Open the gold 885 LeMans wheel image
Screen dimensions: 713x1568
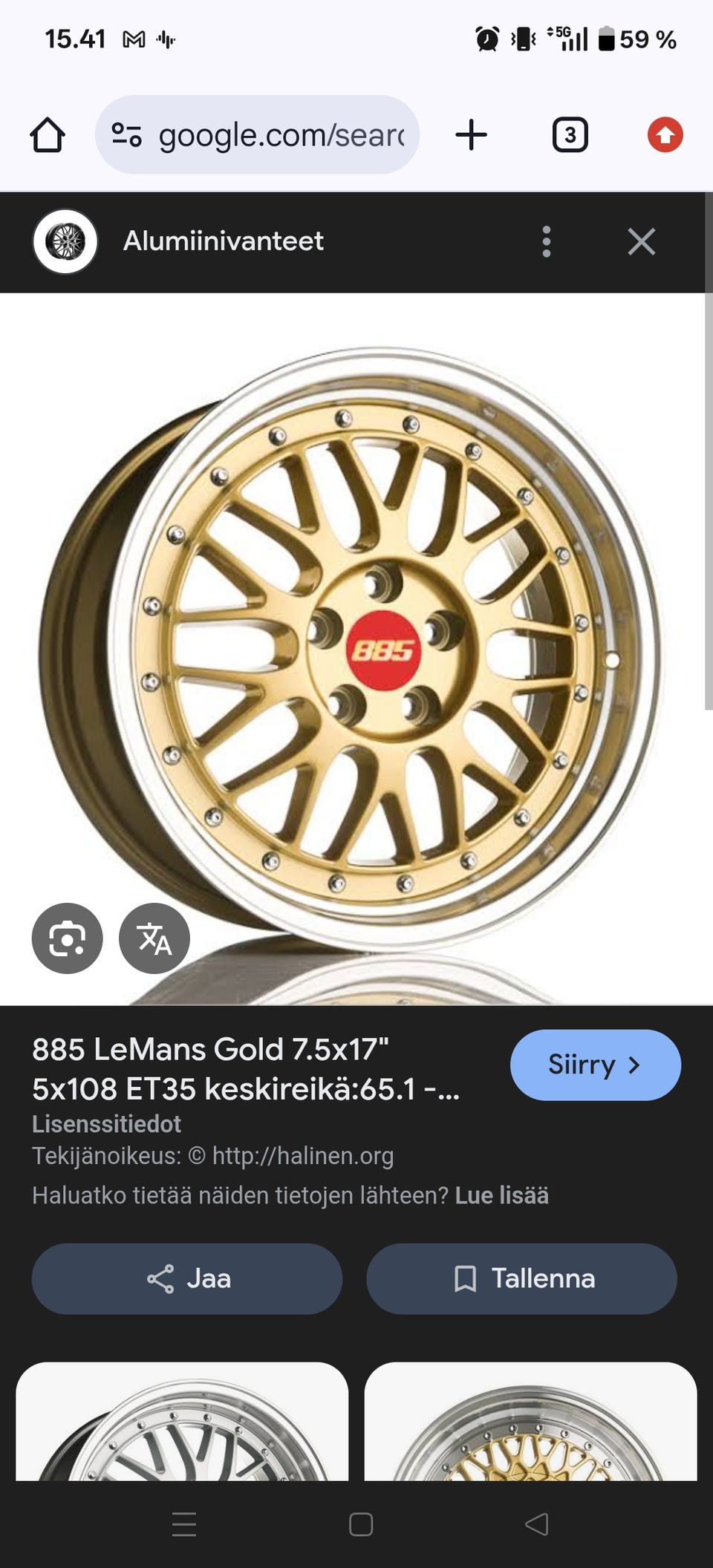click(x=356, y=646)
